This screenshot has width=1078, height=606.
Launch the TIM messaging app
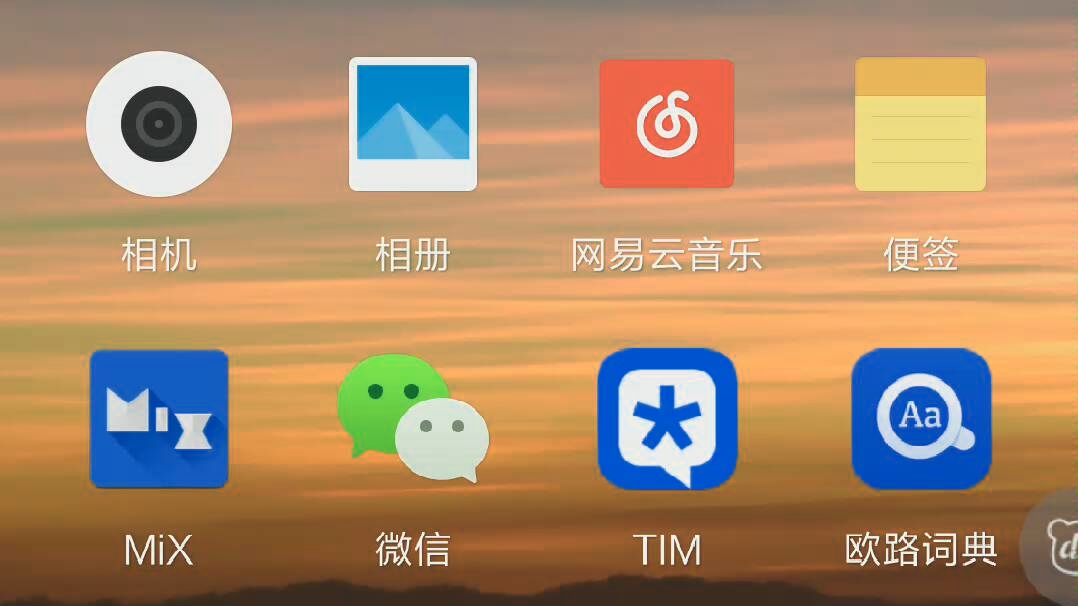click(x=666, y=418)
